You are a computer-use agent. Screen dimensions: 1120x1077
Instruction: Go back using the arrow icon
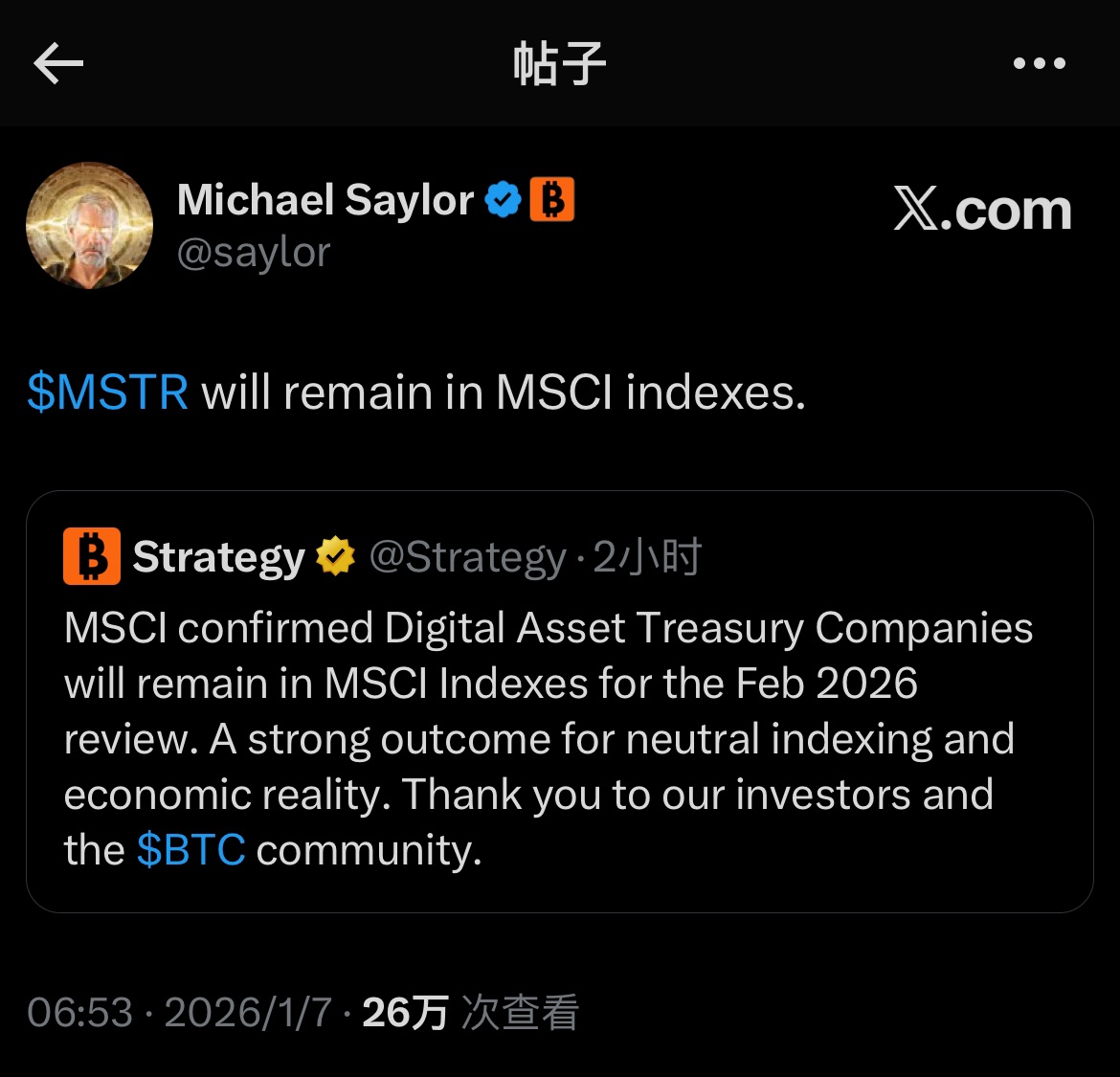coord(58,64)
